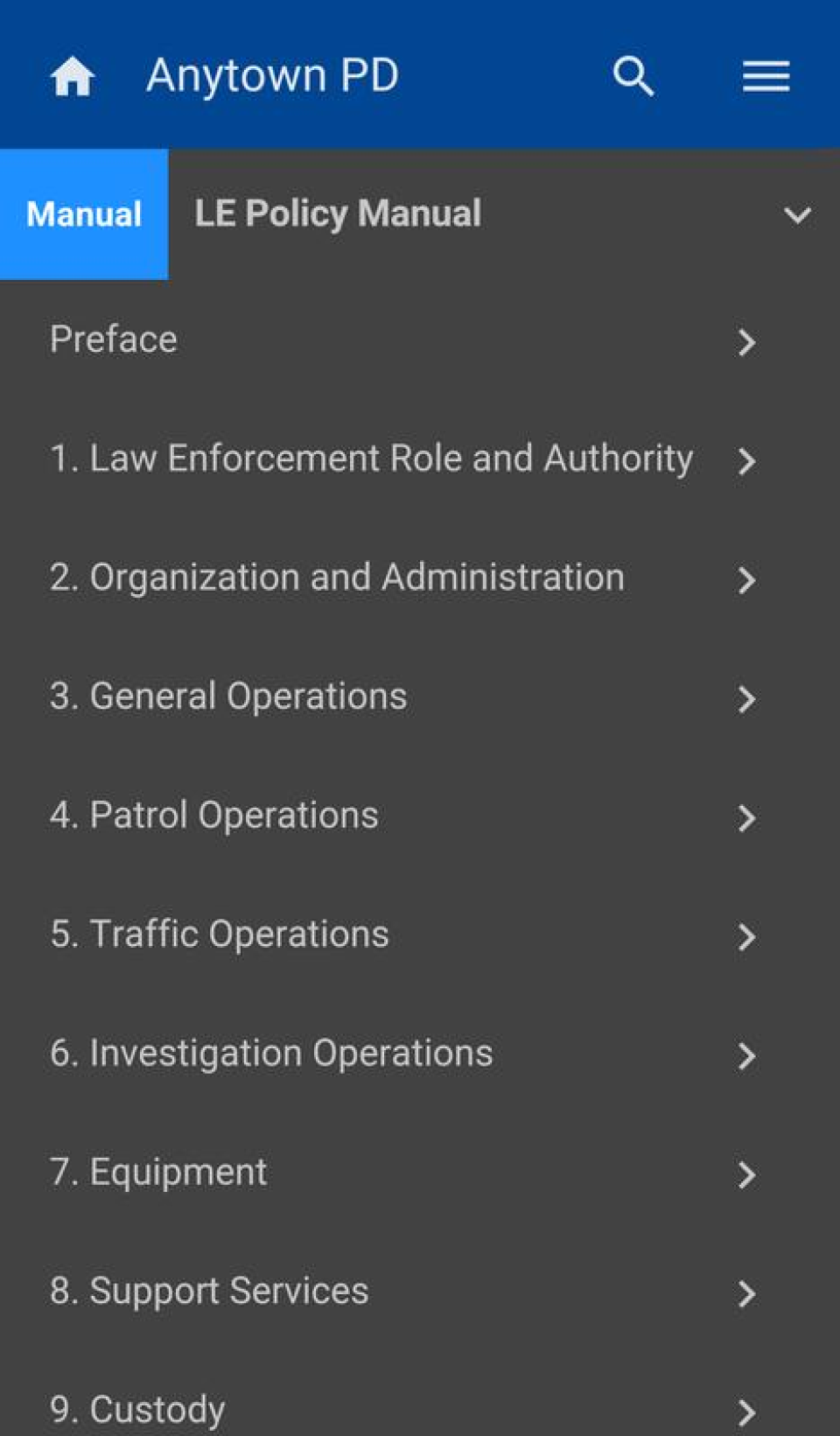Expand the Support Services chevron
The image size is (840, 1436).
click(746, 1295)
